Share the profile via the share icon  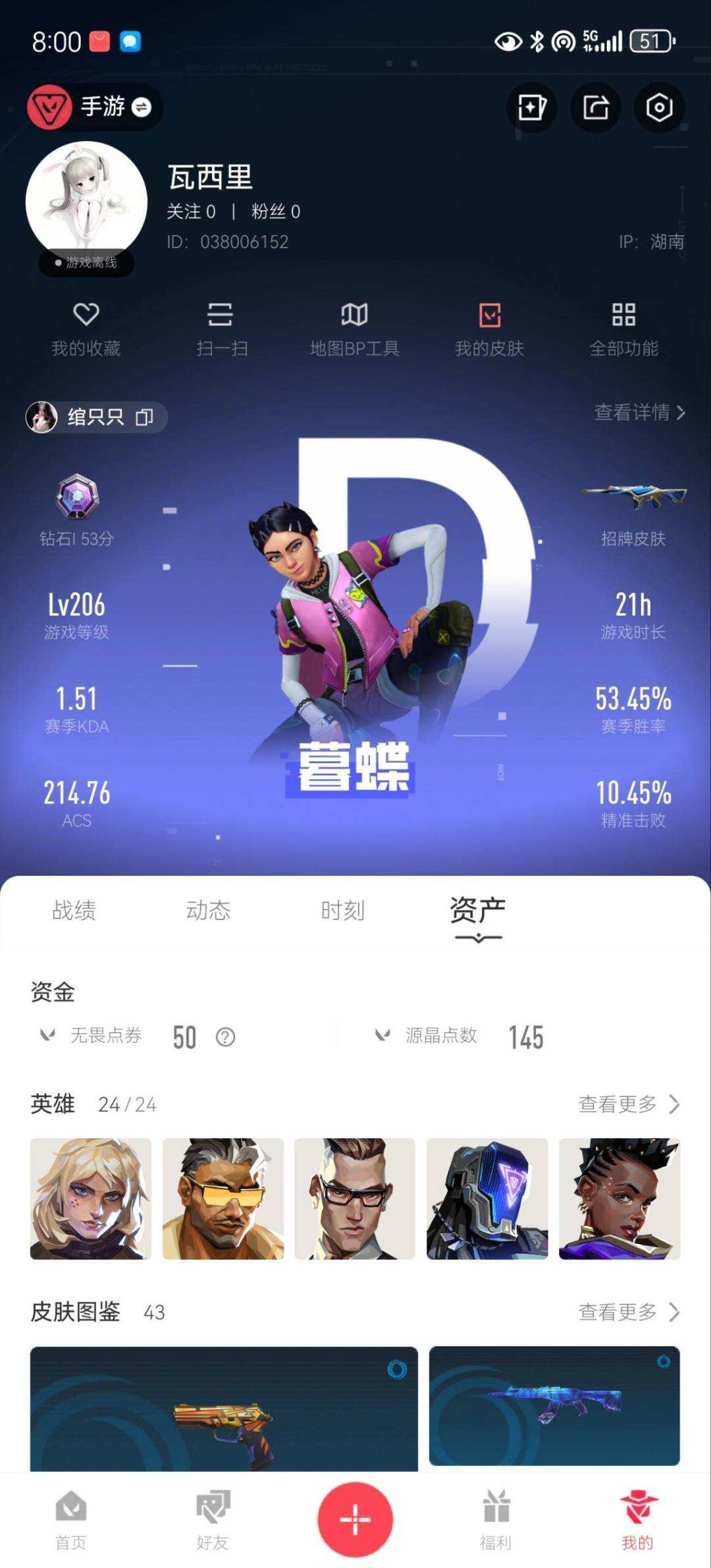point(594,107)
